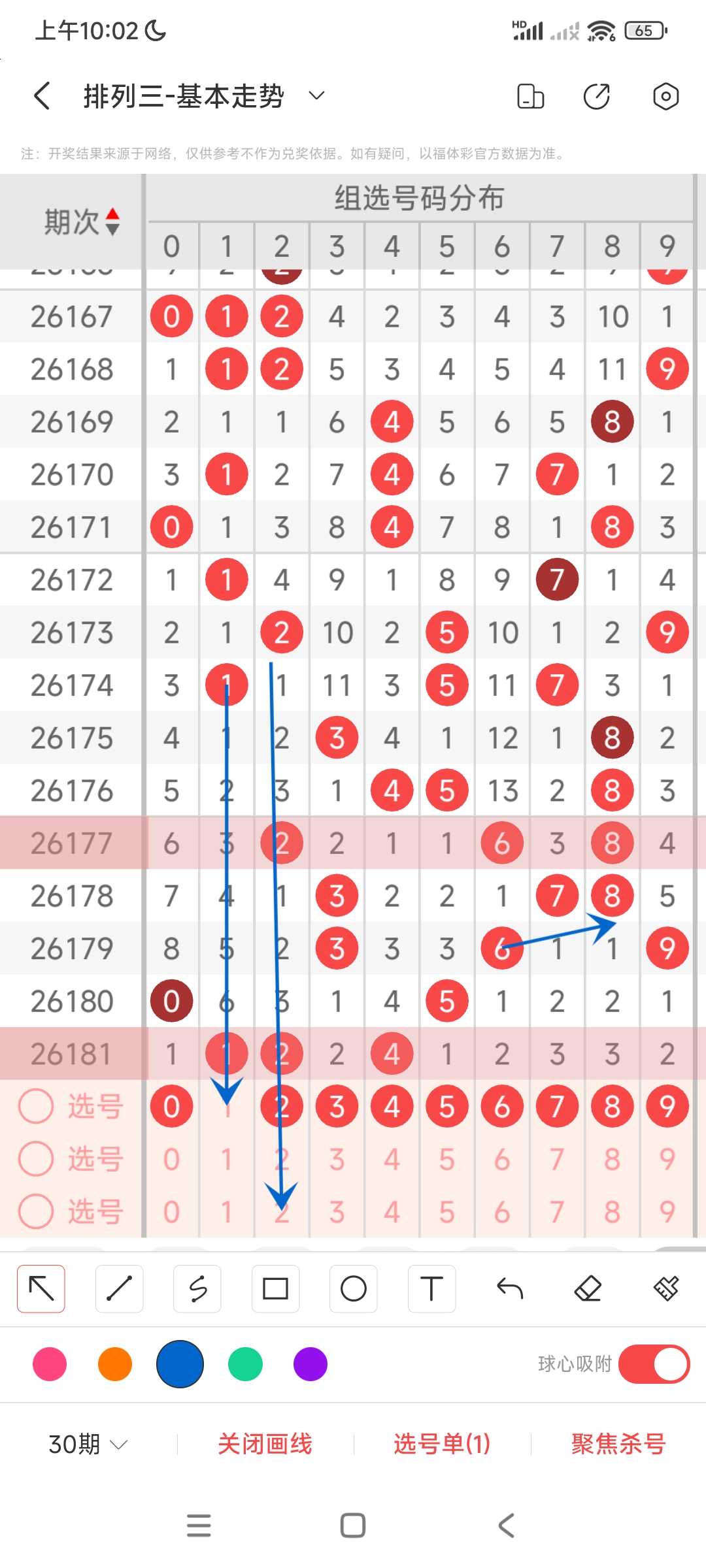Choose the straight line drawing tool

pyautogui.click(x=119, y=1288)
